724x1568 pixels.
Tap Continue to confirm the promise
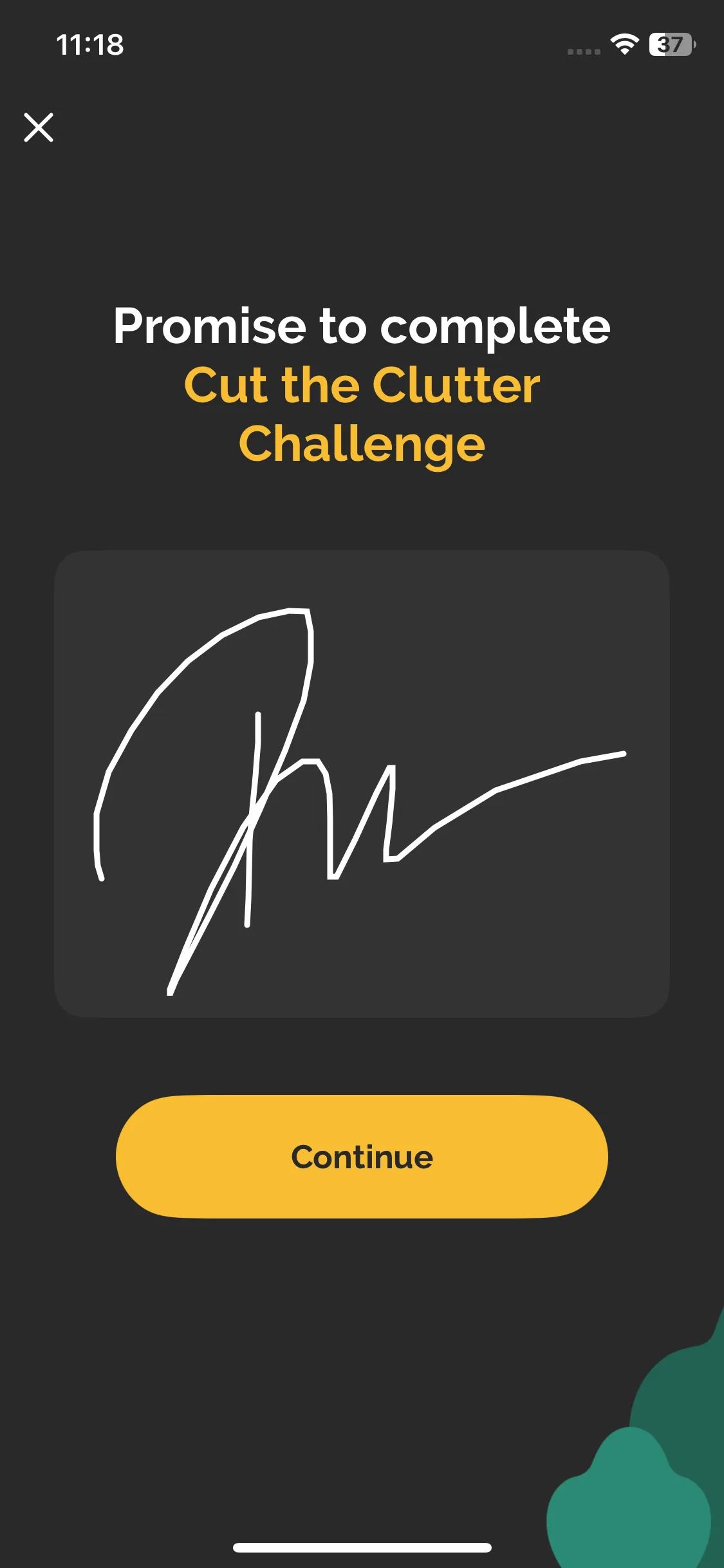[362, 1157]
